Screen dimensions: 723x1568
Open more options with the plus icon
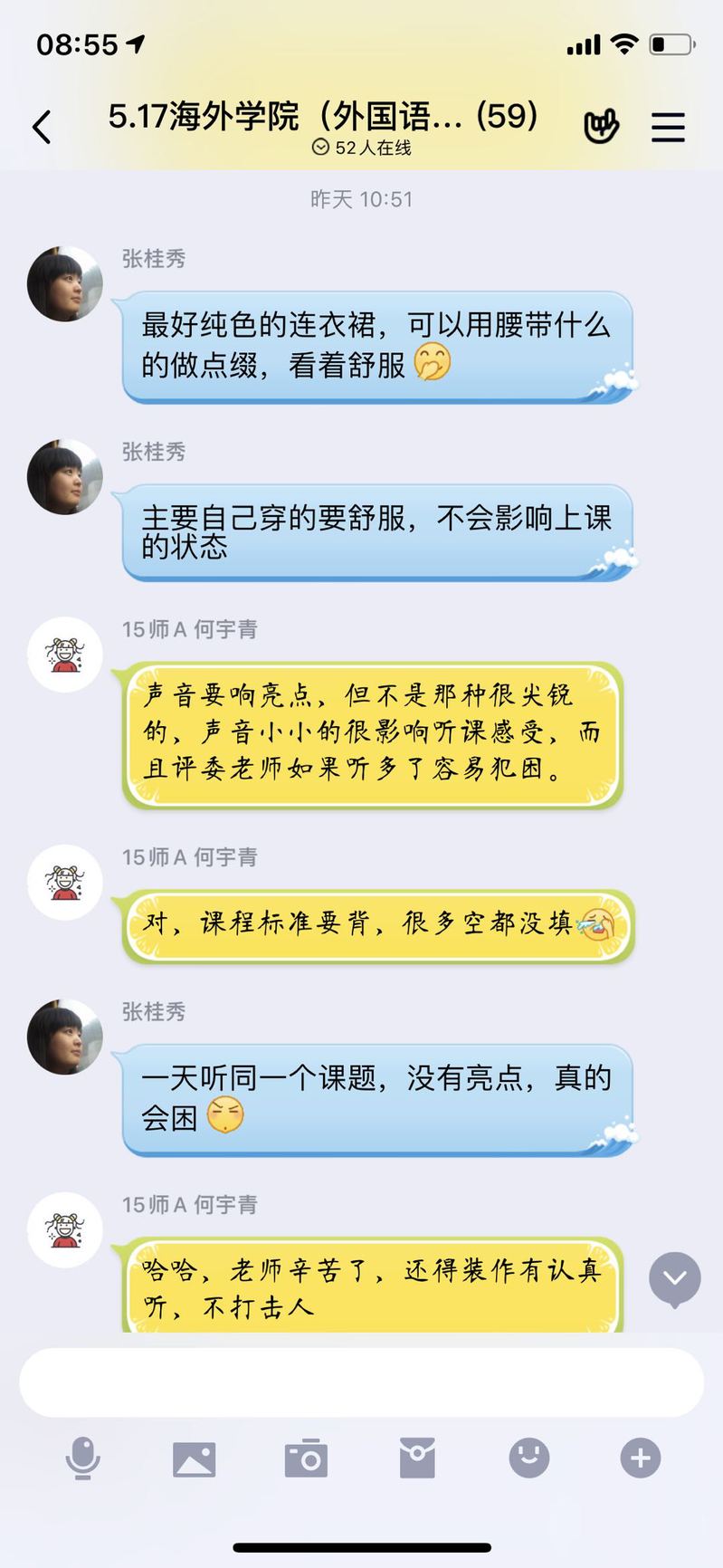(640, 1458)
